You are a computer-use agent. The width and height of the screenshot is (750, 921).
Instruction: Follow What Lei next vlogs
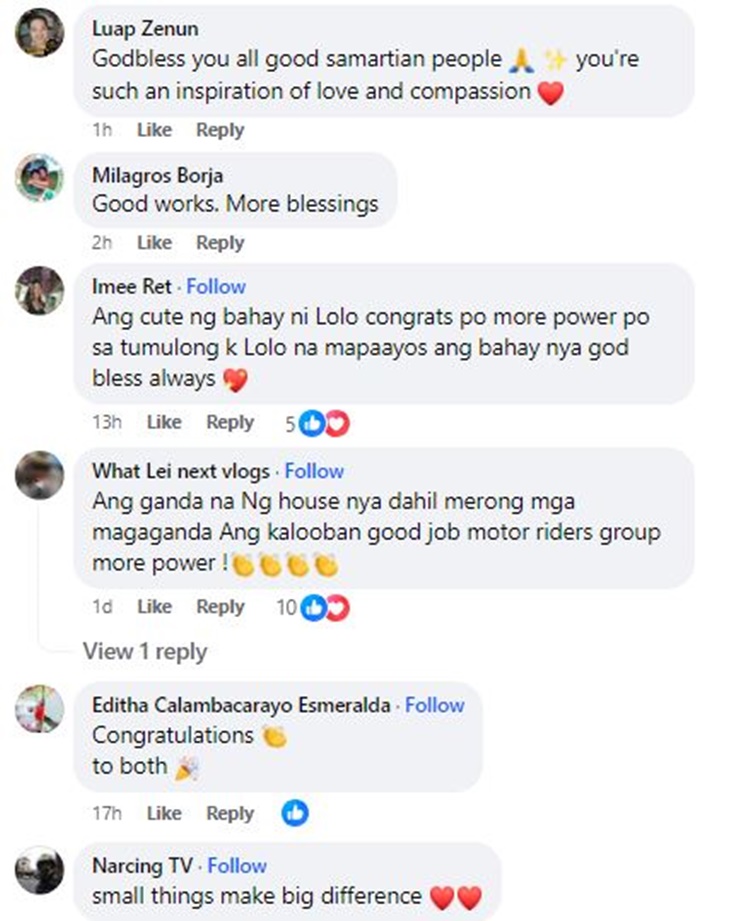click(314, 471)
